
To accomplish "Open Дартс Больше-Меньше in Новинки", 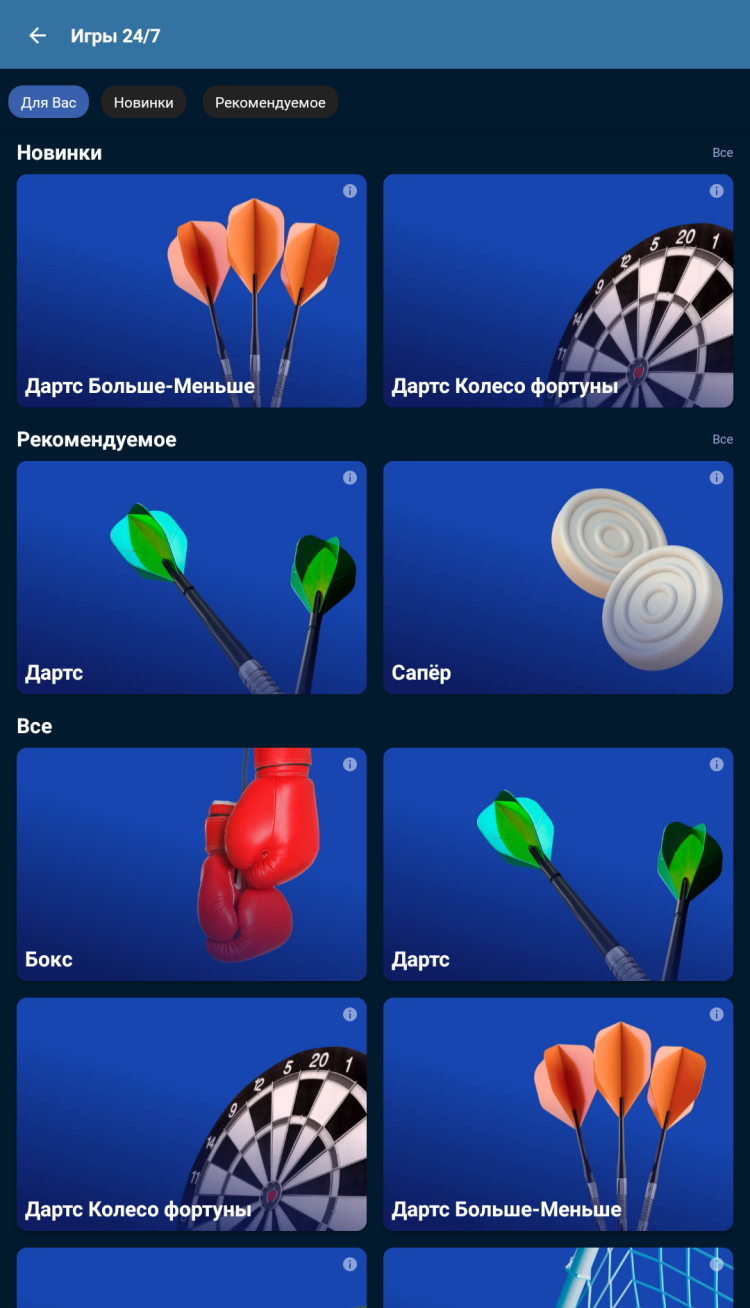I will click(x=191, y=291).
